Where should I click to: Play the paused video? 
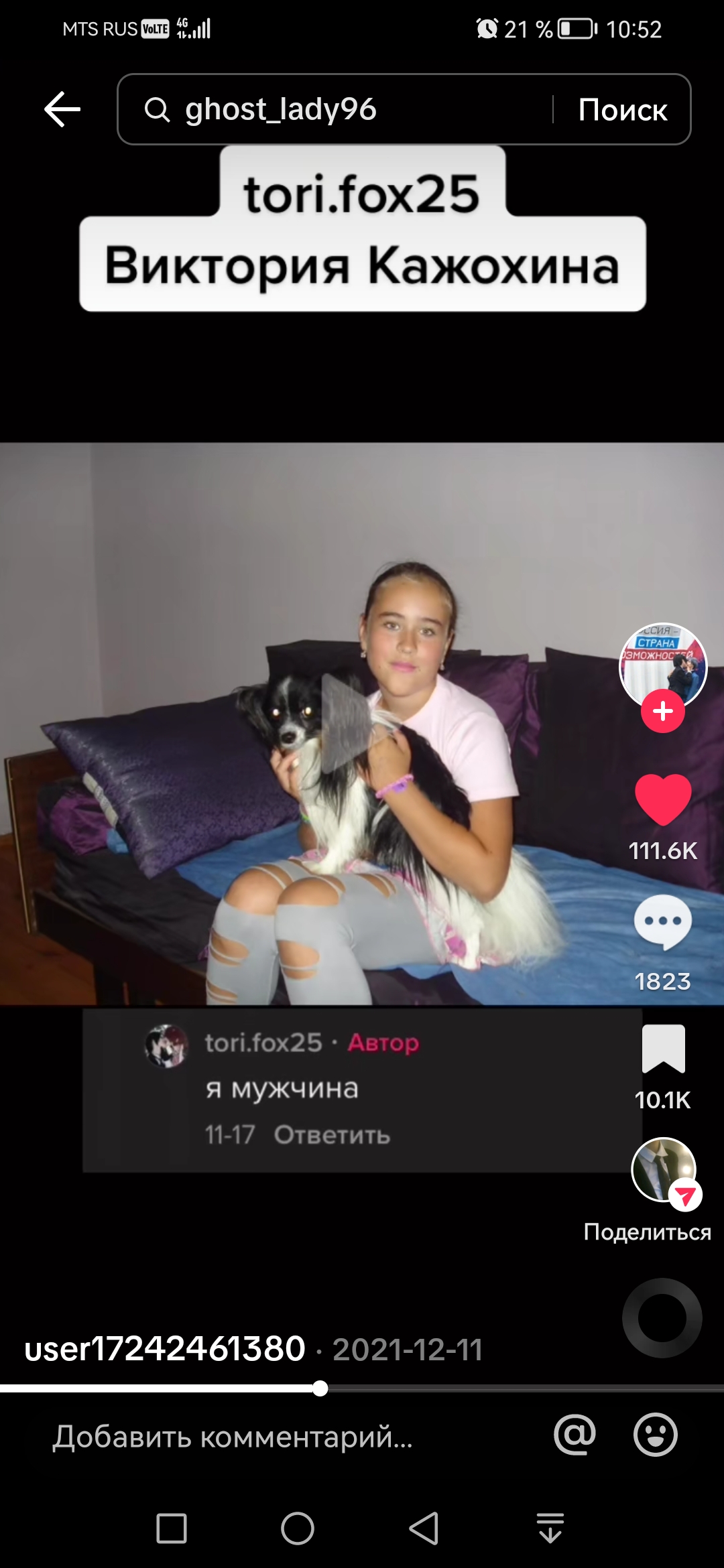347,722
